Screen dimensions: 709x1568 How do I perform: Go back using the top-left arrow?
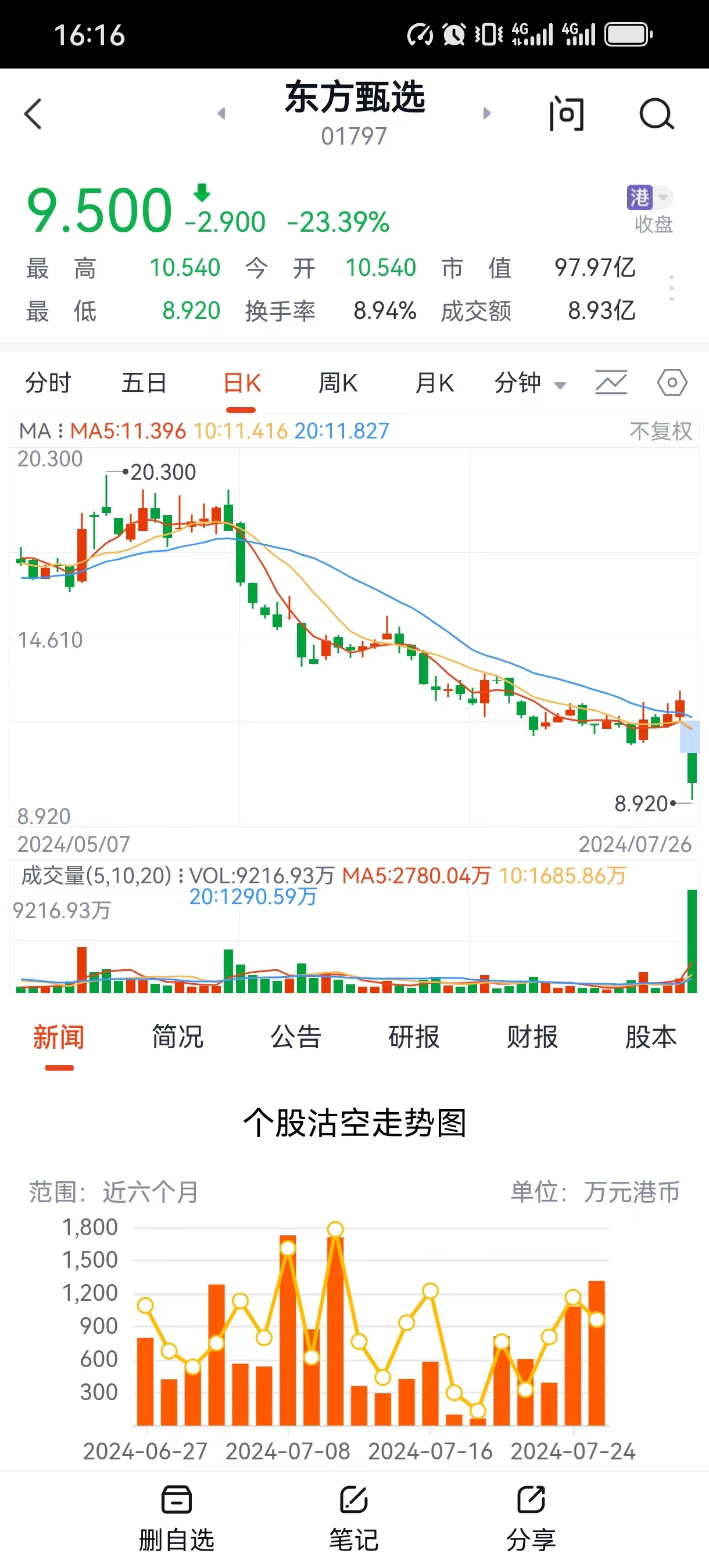click(34, 114)
